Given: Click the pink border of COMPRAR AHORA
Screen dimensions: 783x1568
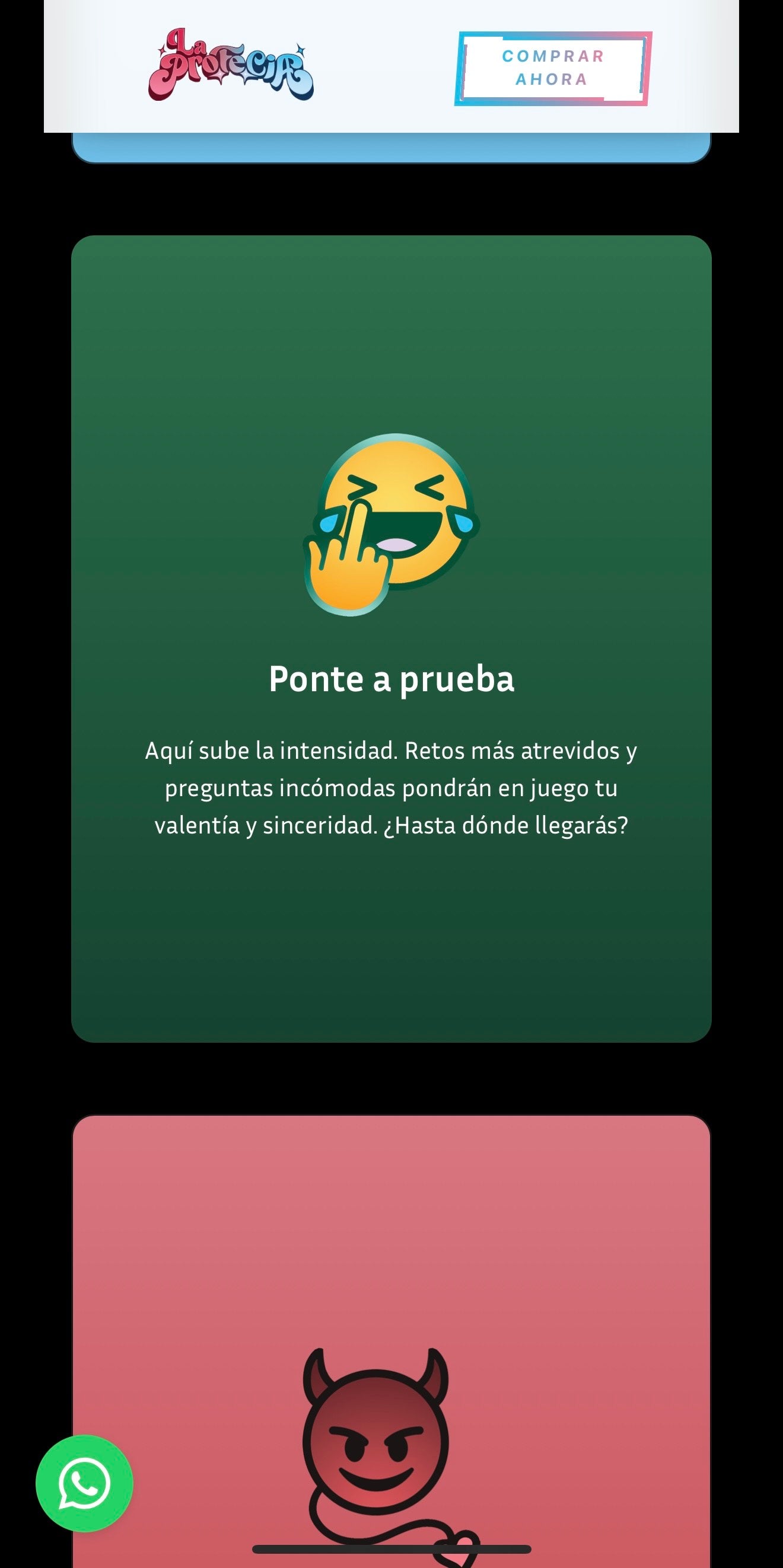Looking at the screenshot, I should [648, 67].
